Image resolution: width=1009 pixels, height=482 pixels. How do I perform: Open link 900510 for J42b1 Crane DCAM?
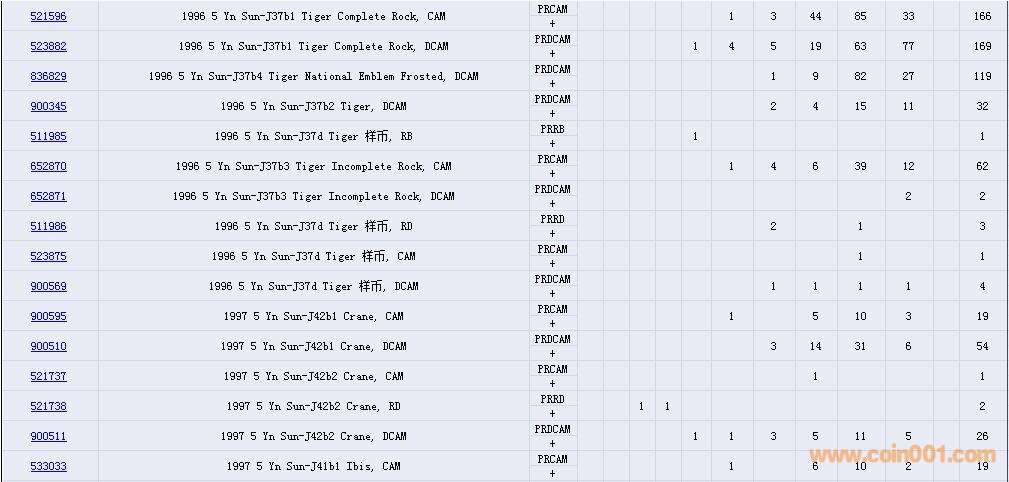pyautogui.click(x=48, y=346)
